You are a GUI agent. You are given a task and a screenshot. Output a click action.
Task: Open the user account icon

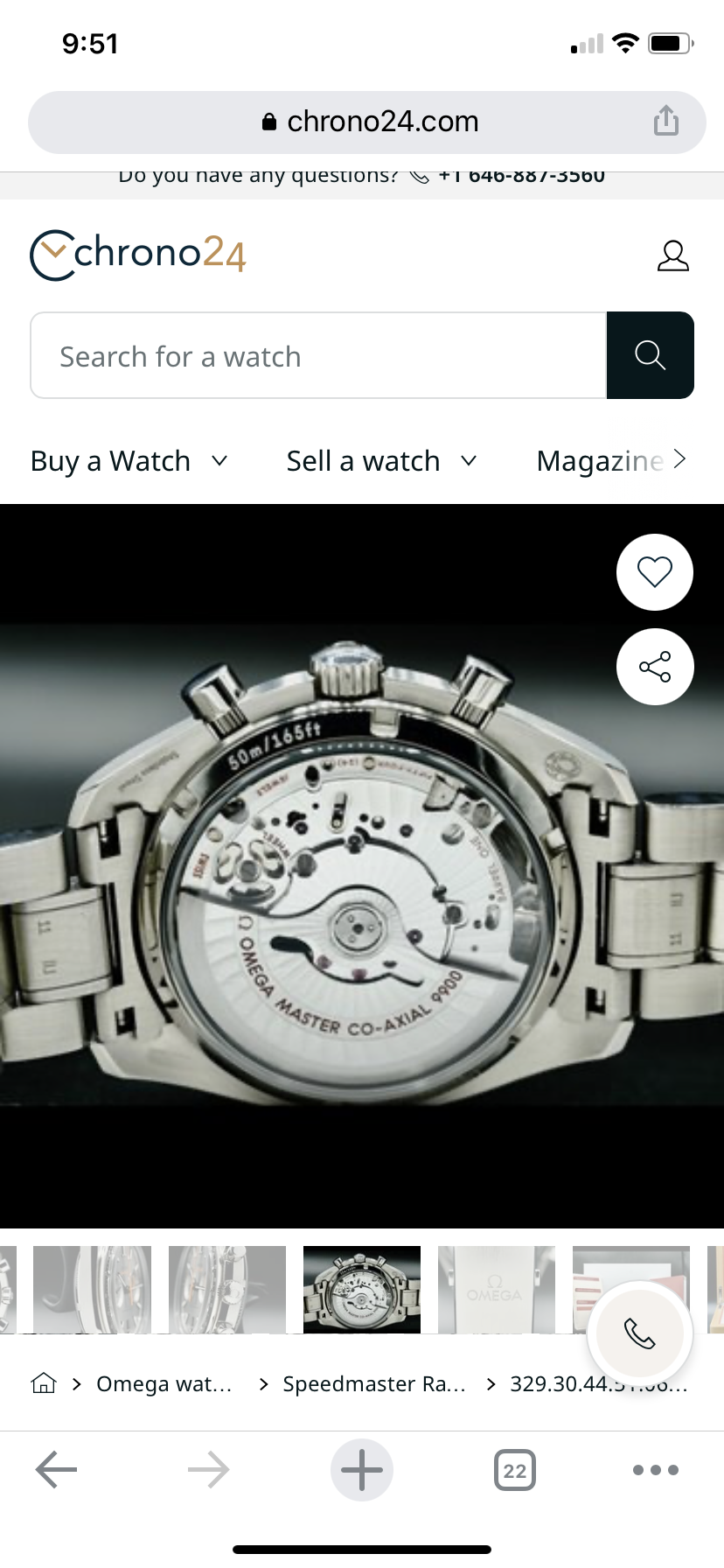672,255
